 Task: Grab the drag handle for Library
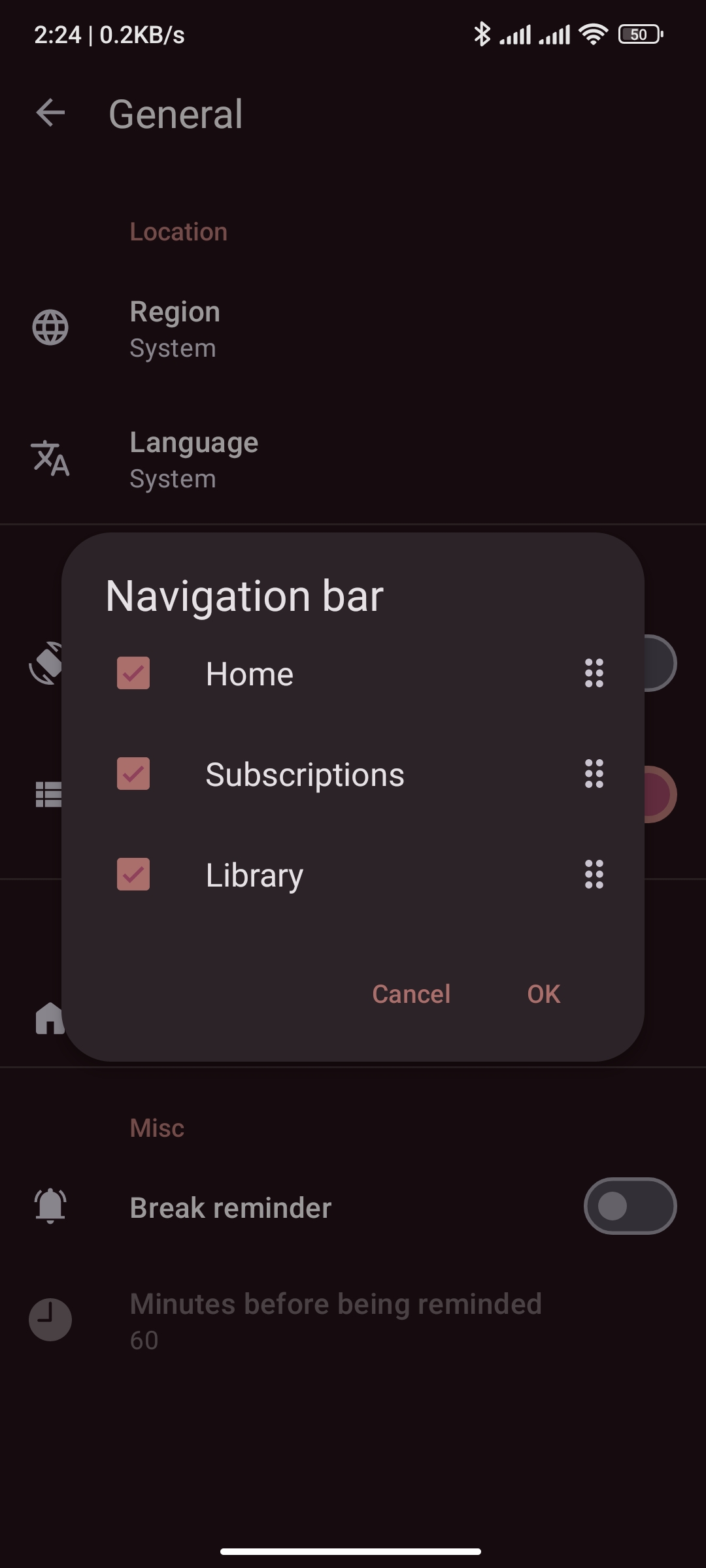tap(592, 875)
